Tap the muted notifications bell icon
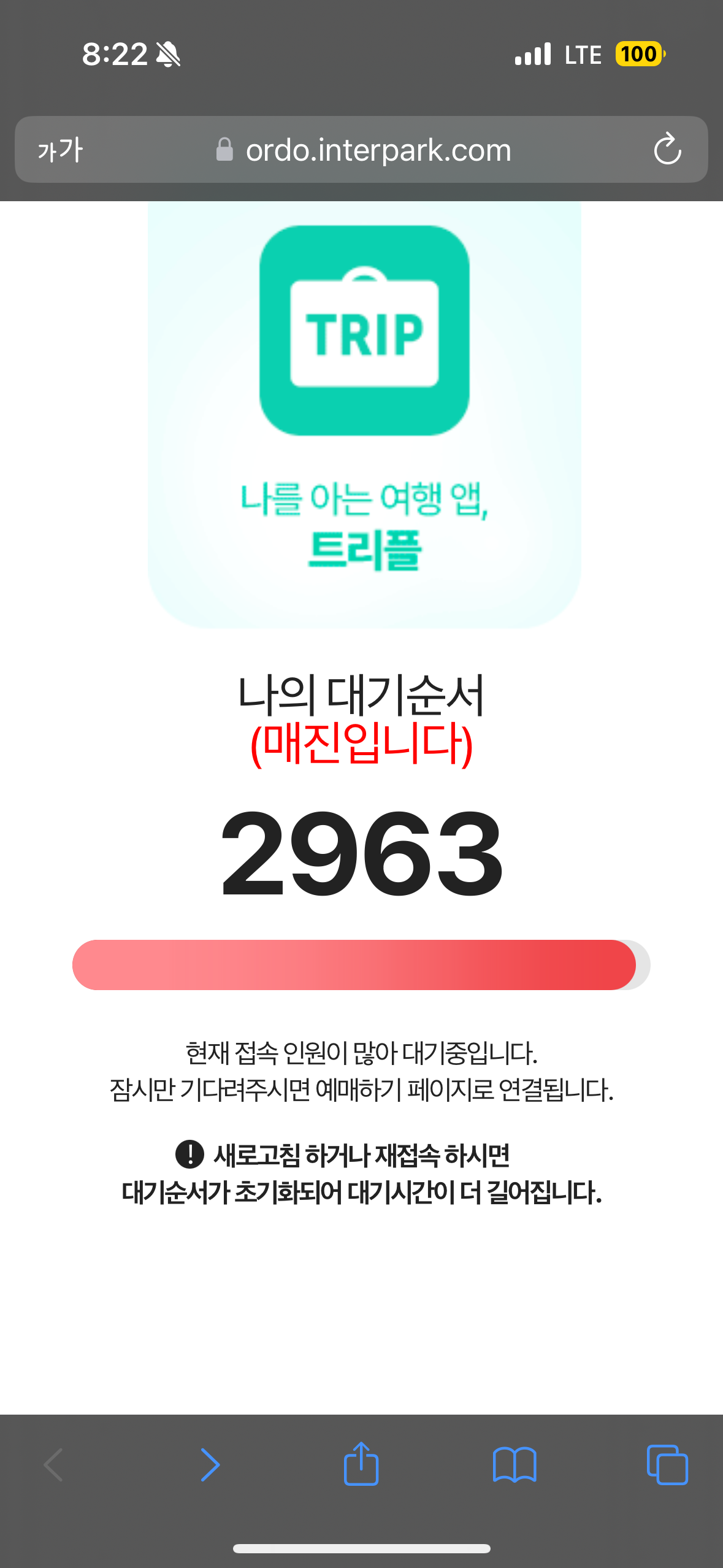This screenshot has height=1568, width=723. (x=167, y=54)
